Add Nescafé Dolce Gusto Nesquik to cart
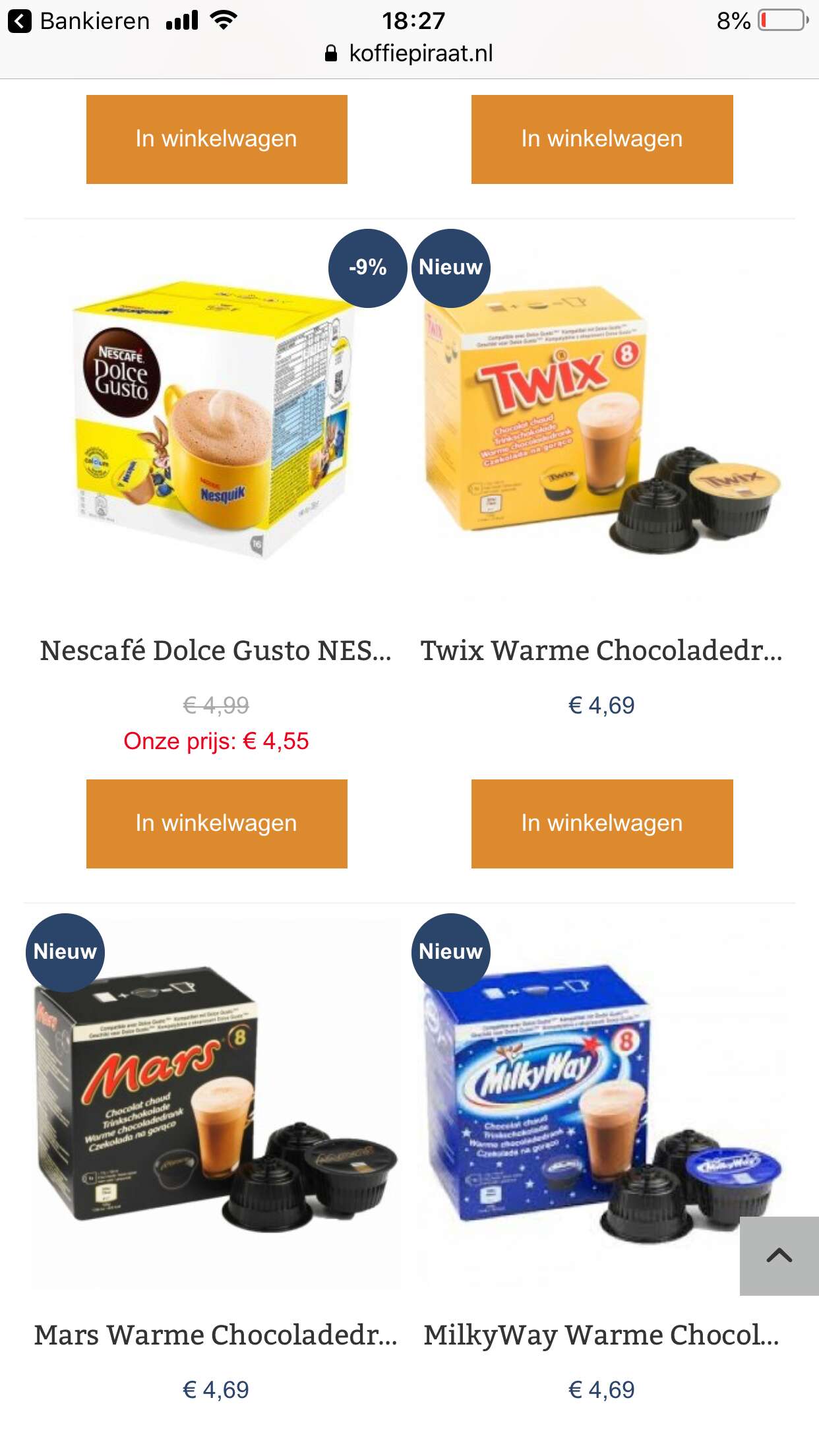Screen dimensions: 819x1456 point(216,824)
